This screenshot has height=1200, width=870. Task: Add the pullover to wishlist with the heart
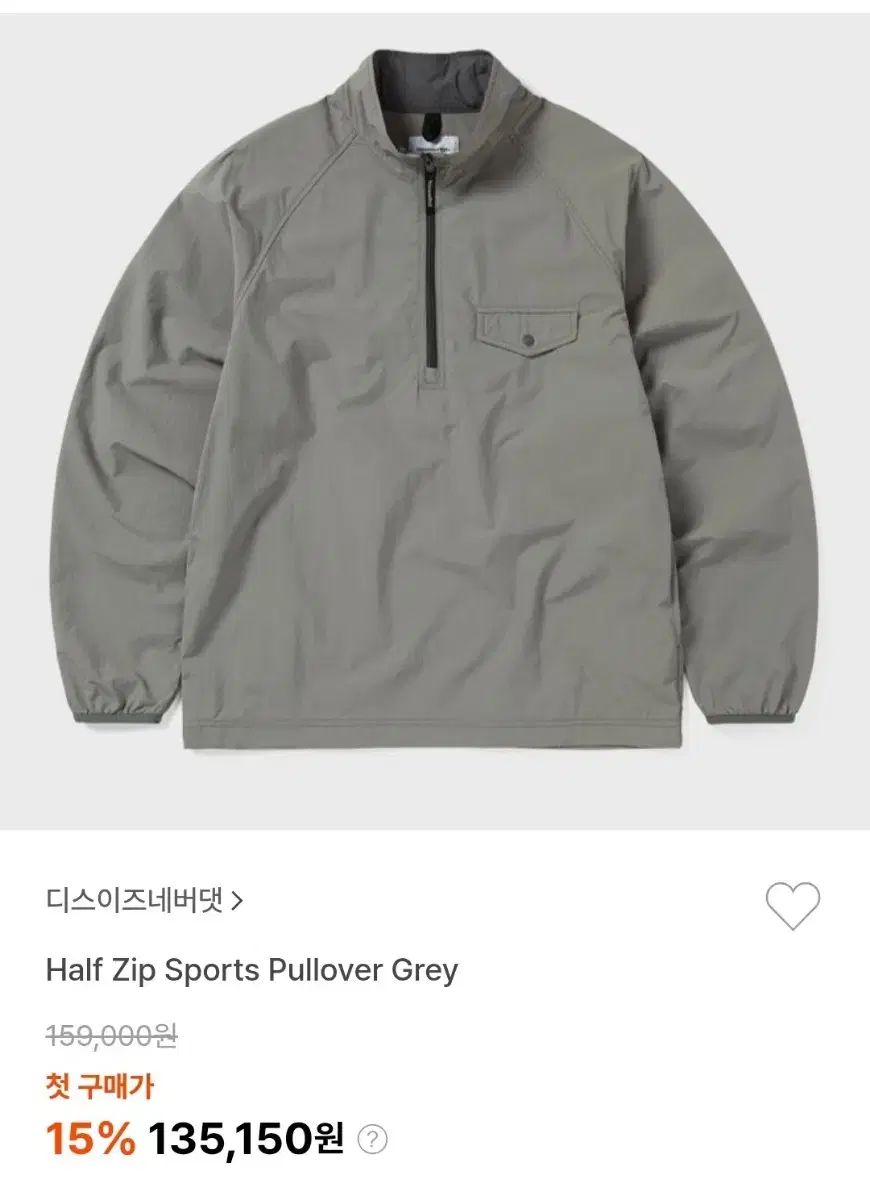[792, 906]
